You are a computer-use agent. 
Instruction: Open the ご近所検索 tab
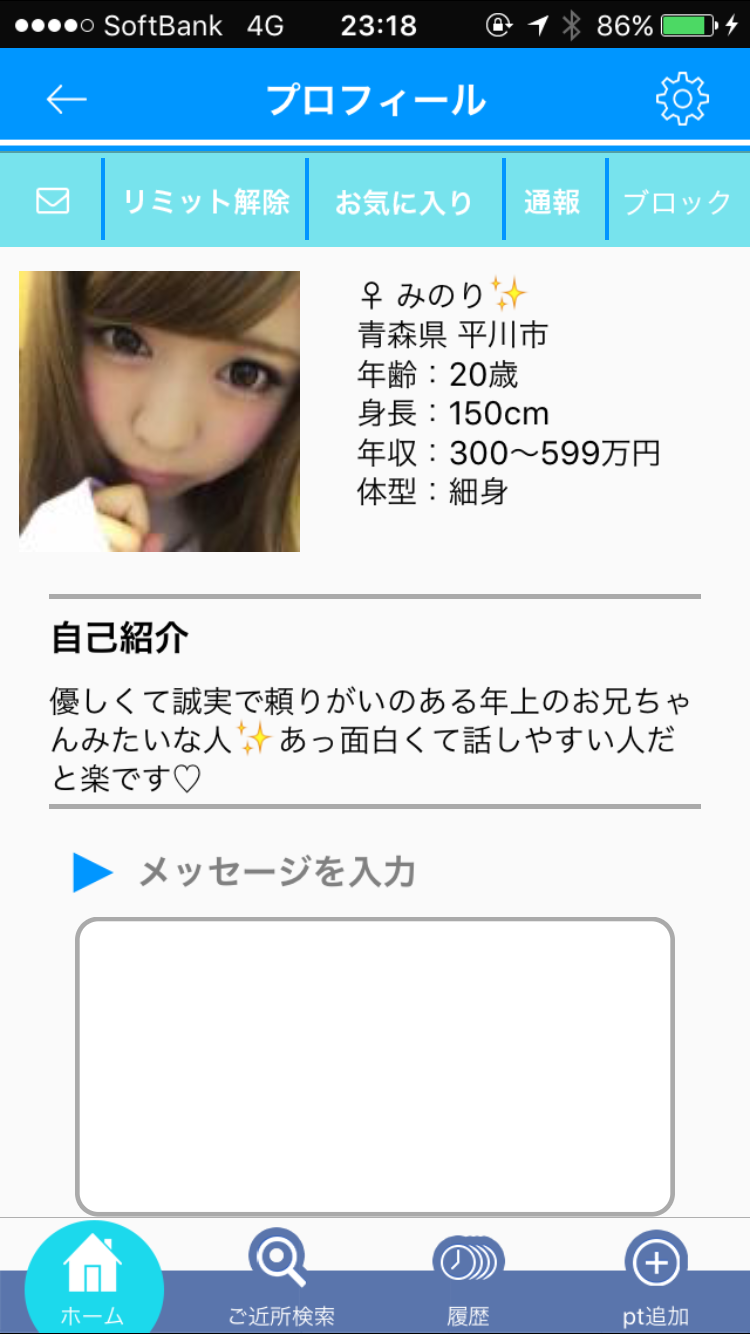[x=280, y=1281]
